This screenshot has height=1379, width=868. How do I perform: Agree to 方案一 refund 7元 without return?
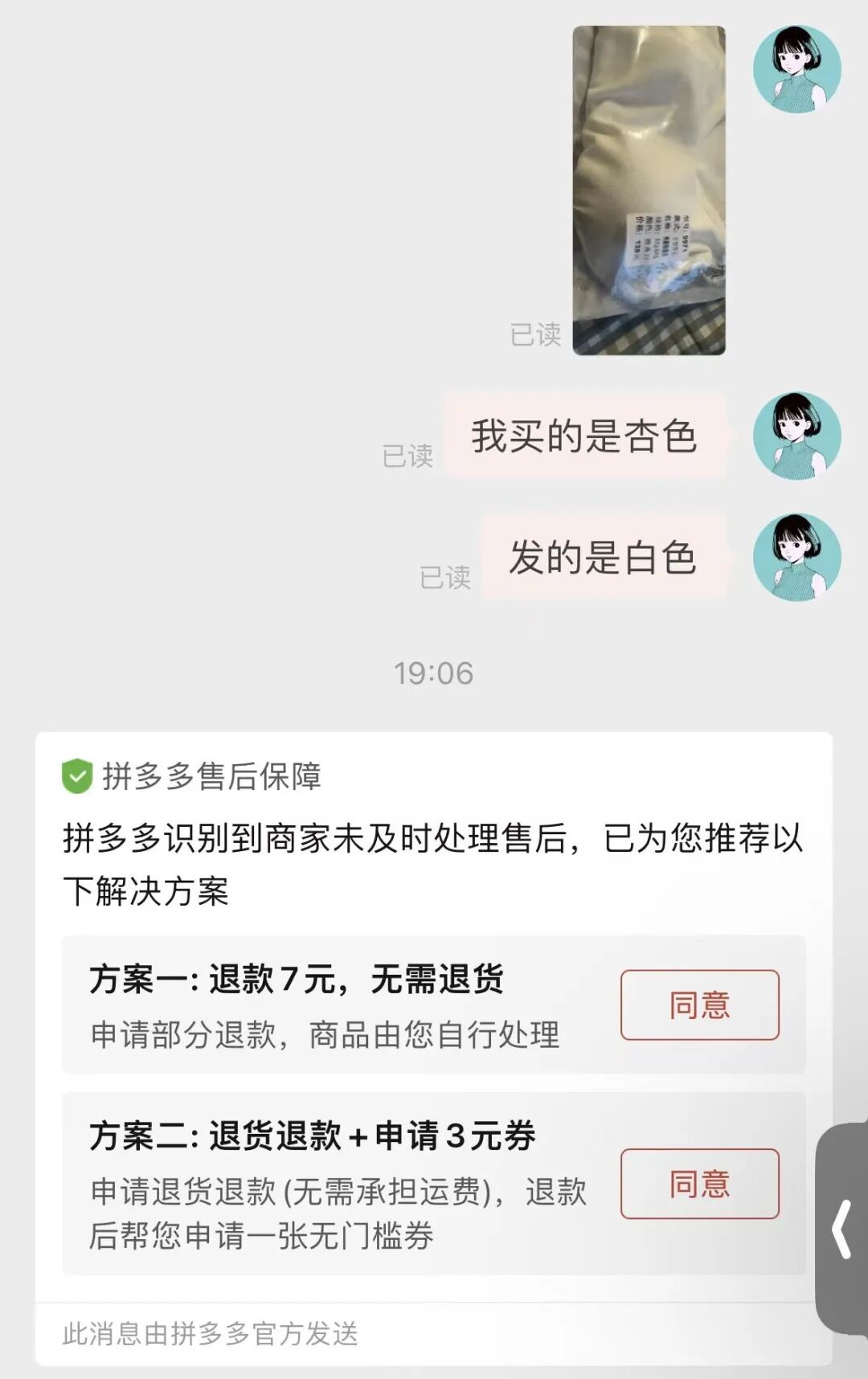[x=699, y=1005]
